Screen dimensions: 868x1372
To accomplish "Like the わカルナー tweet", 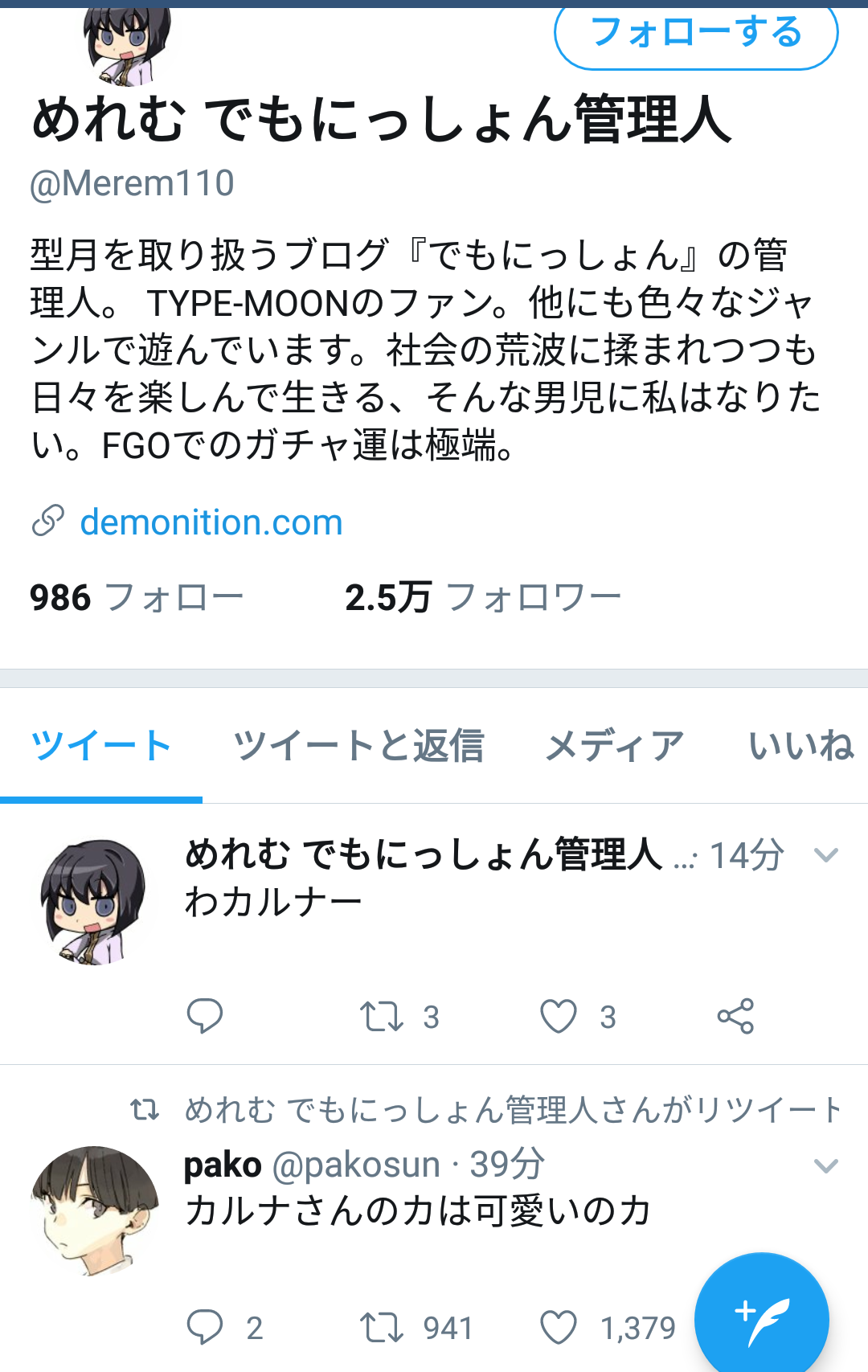I will [559, 1016].
